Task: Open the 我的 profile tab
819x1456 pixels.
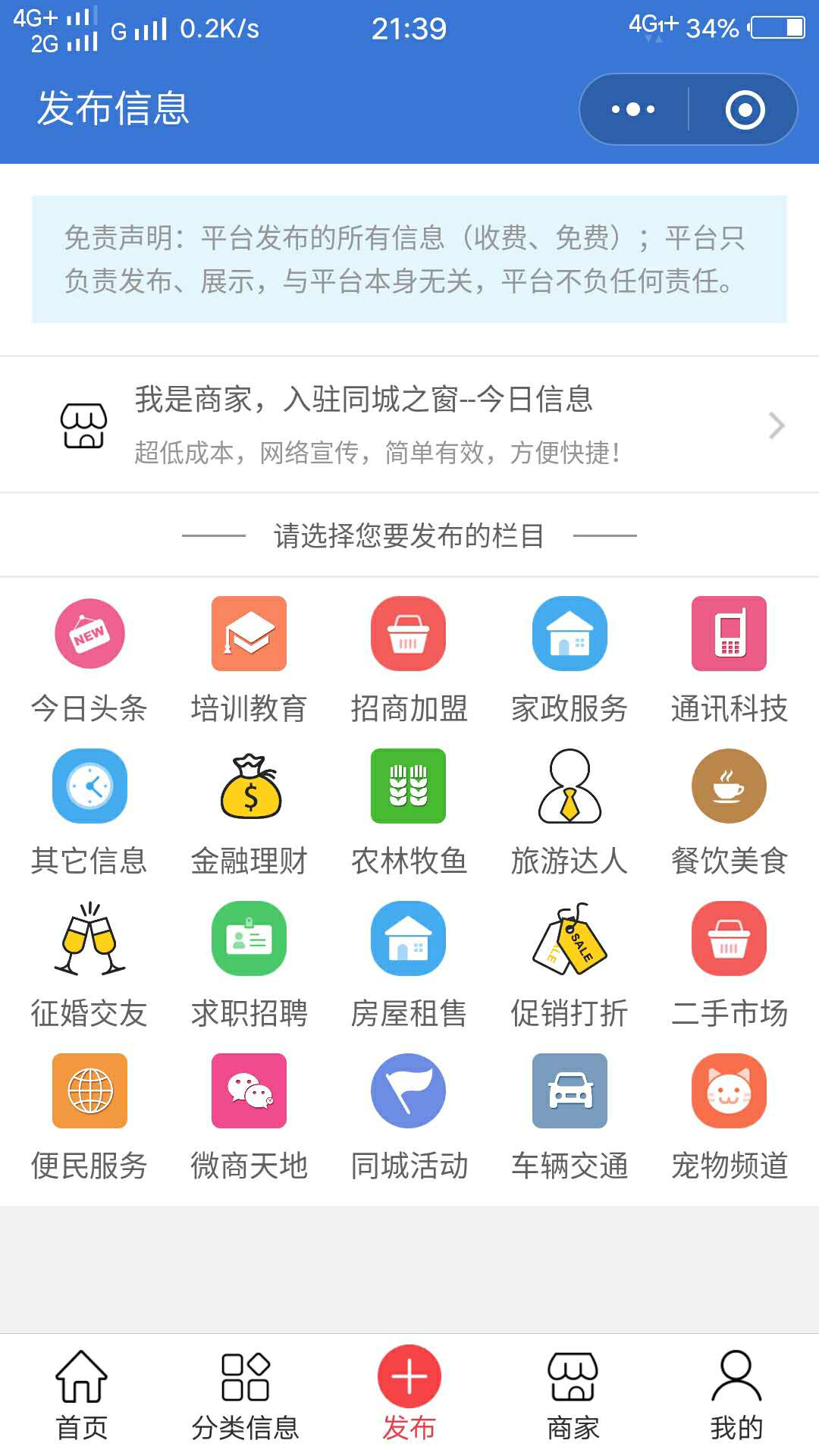Action: pos(736,1395)
